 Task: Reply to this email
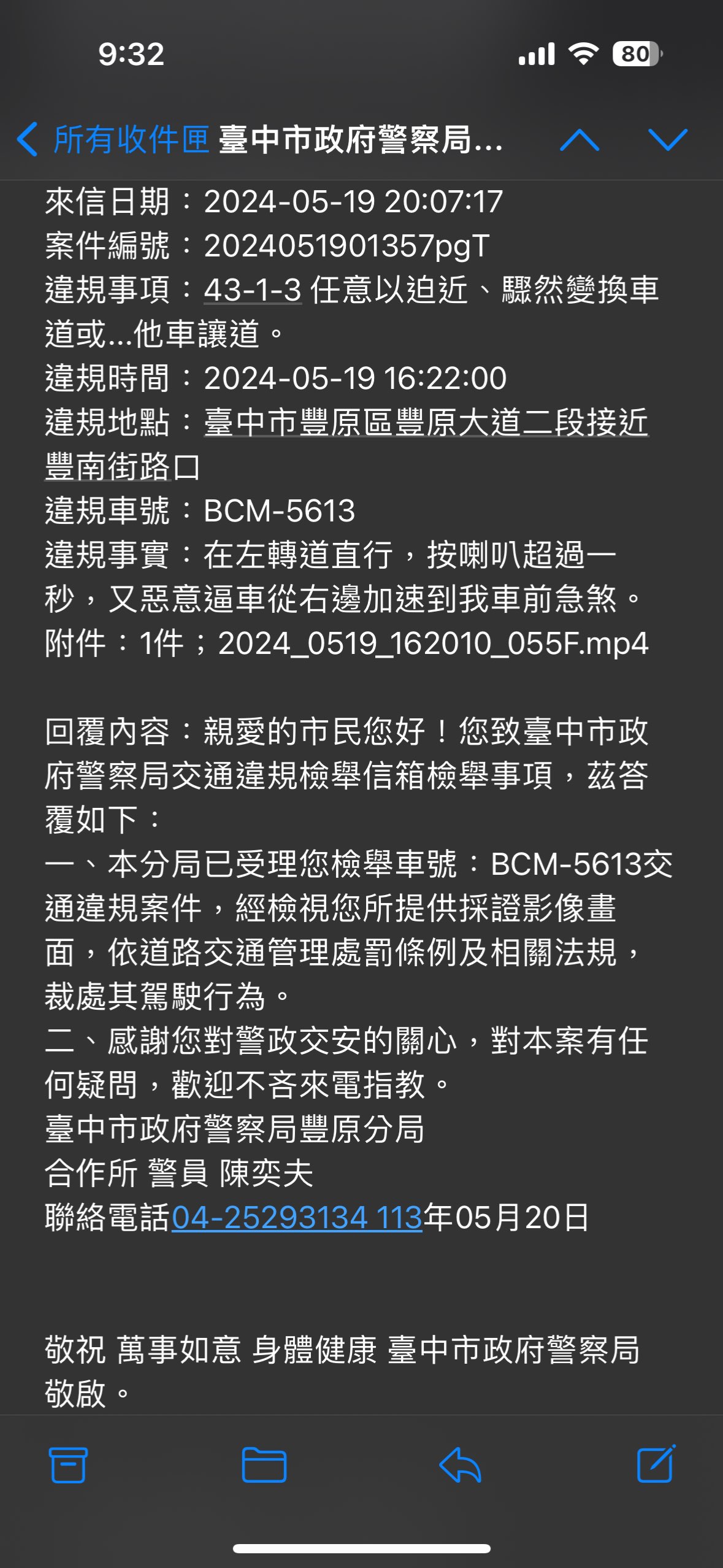(460, 1465)
